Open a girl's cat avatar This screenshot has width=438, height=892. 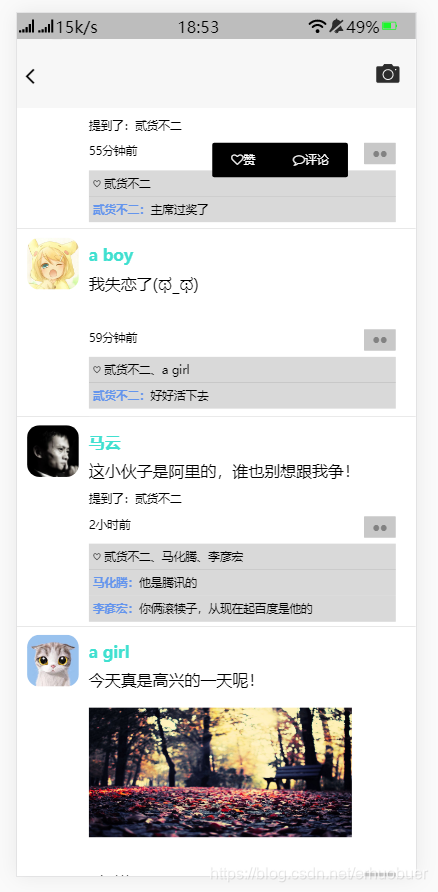(x=53, y=660)
